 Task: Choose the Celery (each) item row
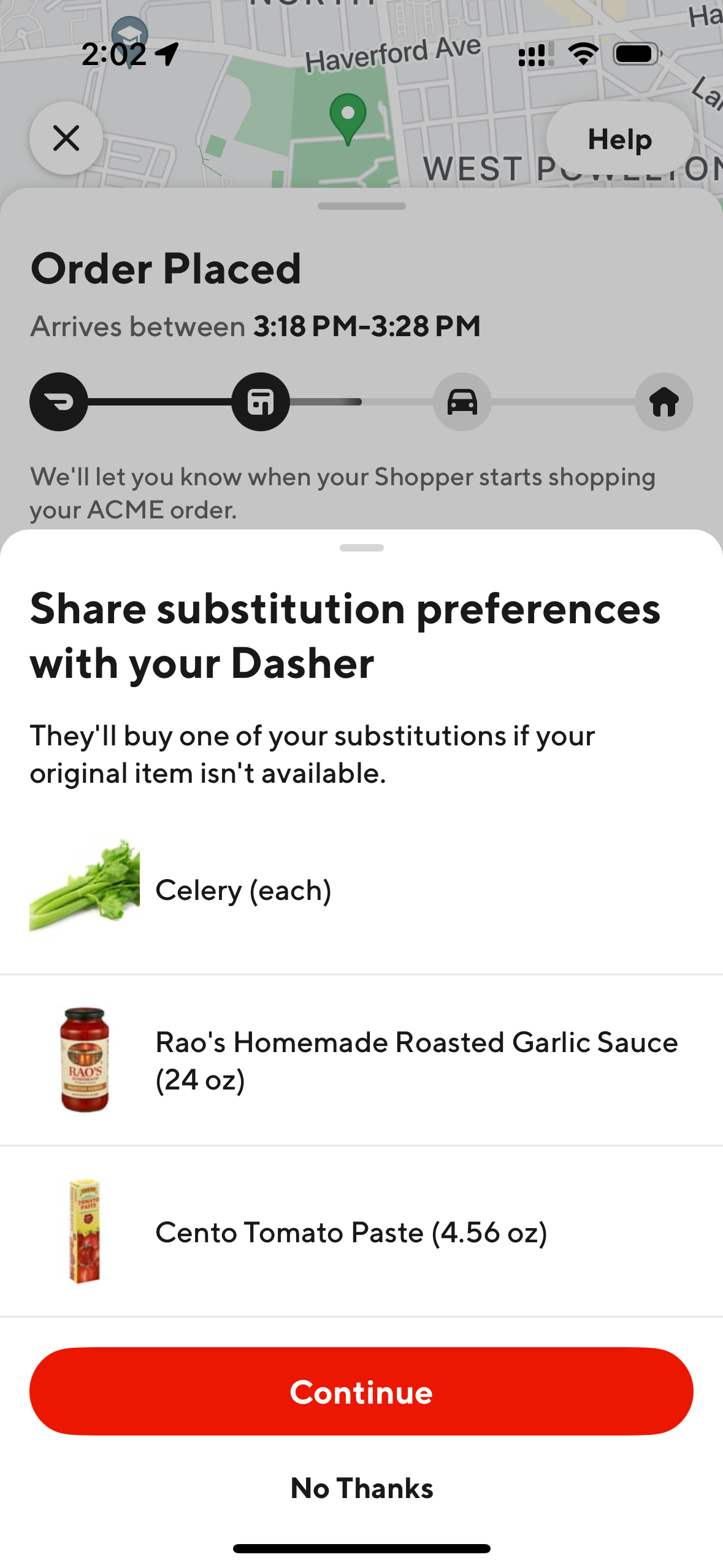click(x=361, y=890)
